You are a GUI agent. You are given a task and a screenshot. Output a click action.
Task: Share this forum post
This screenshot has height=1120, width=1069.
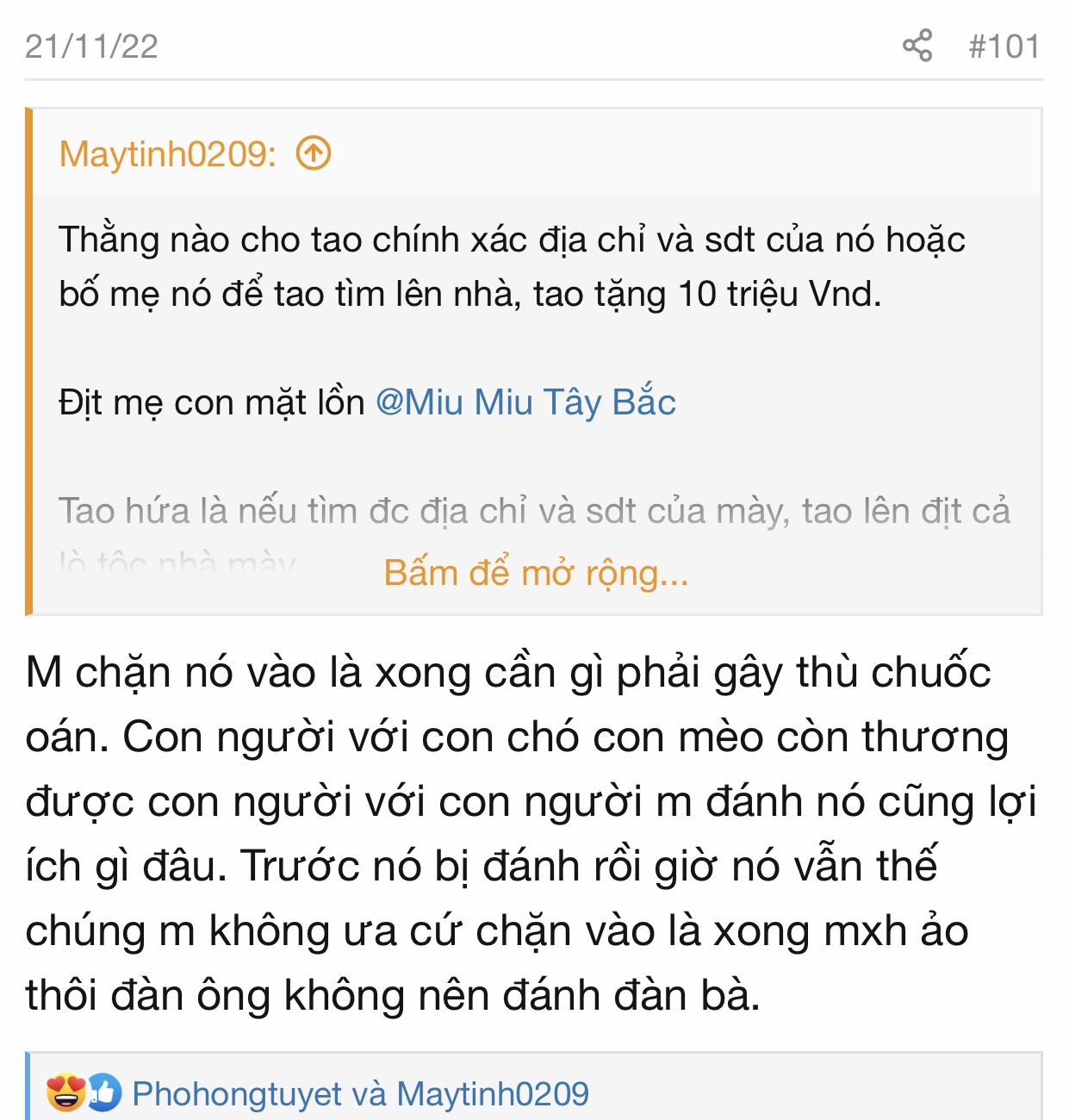pos(917,46)
